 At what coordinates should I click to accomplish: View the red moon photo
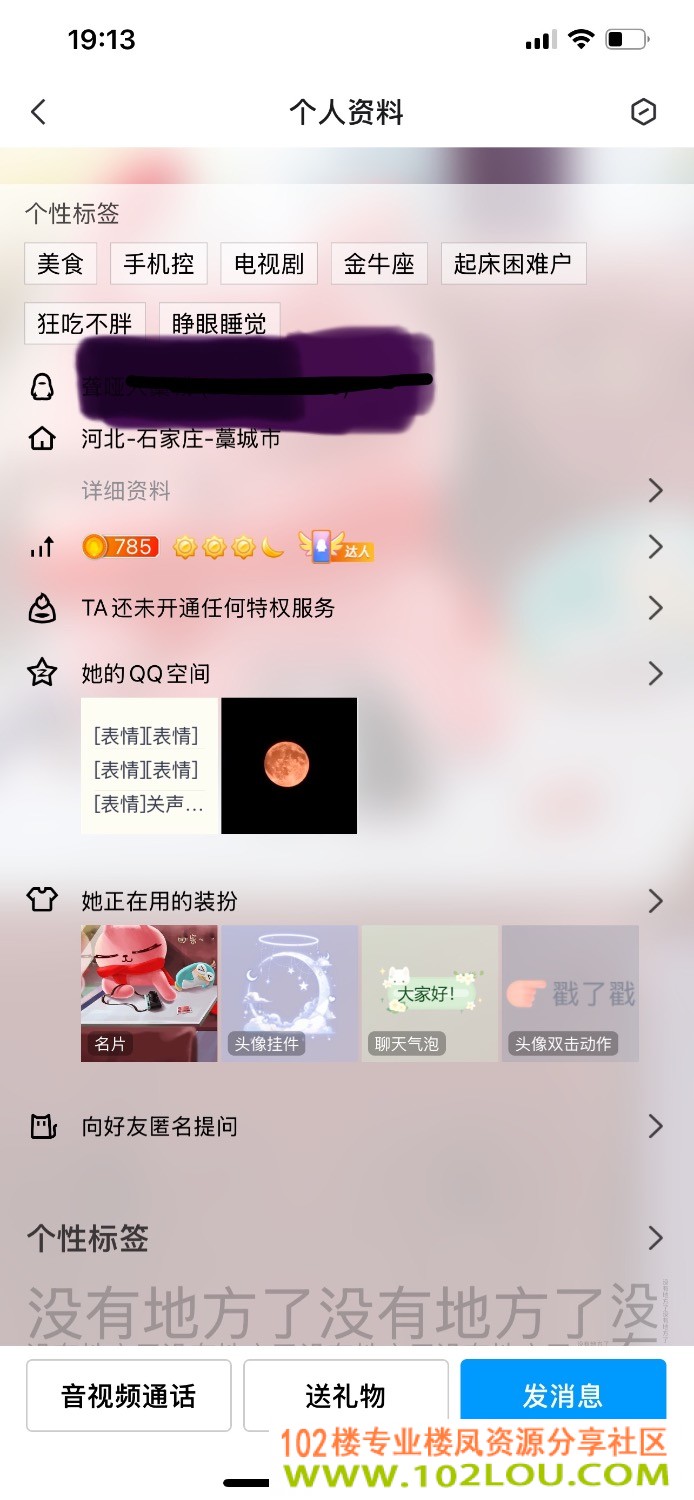[x=289, y=766]
